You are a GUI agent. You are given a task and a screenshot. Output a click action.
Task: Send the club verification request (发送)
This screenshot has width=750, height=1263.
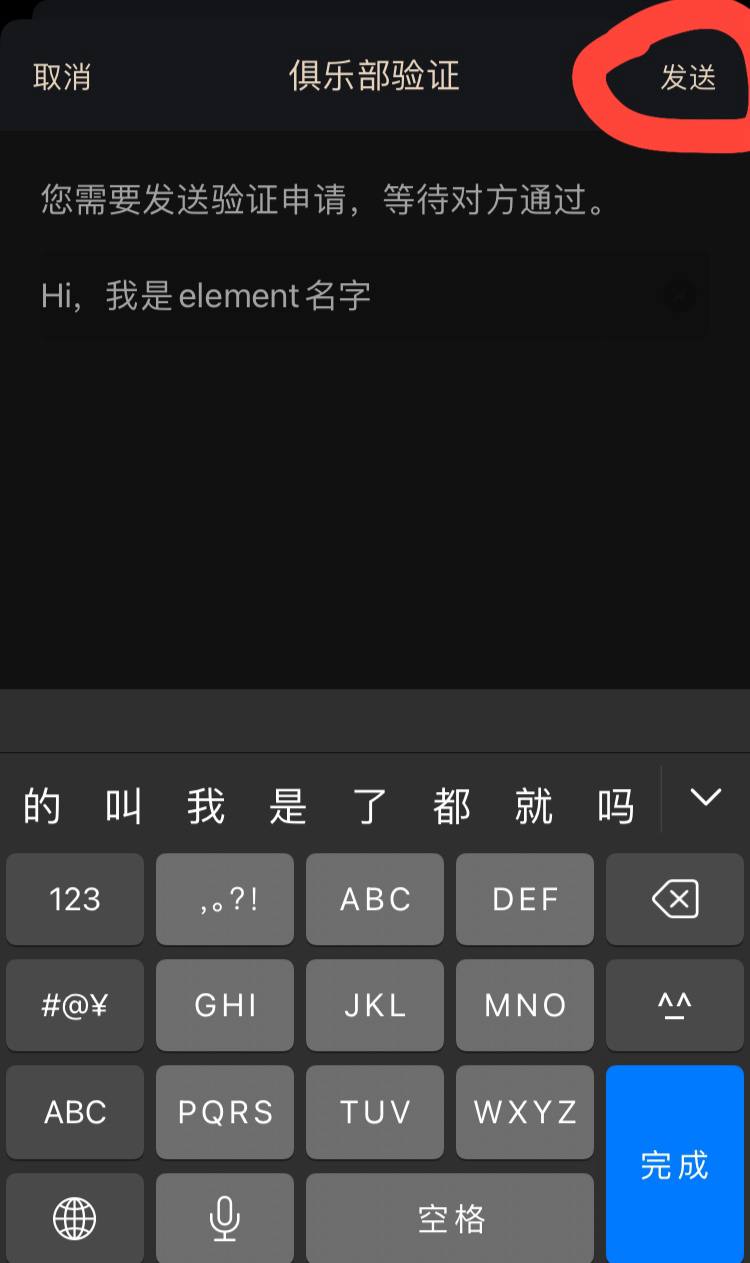(688, 77)
